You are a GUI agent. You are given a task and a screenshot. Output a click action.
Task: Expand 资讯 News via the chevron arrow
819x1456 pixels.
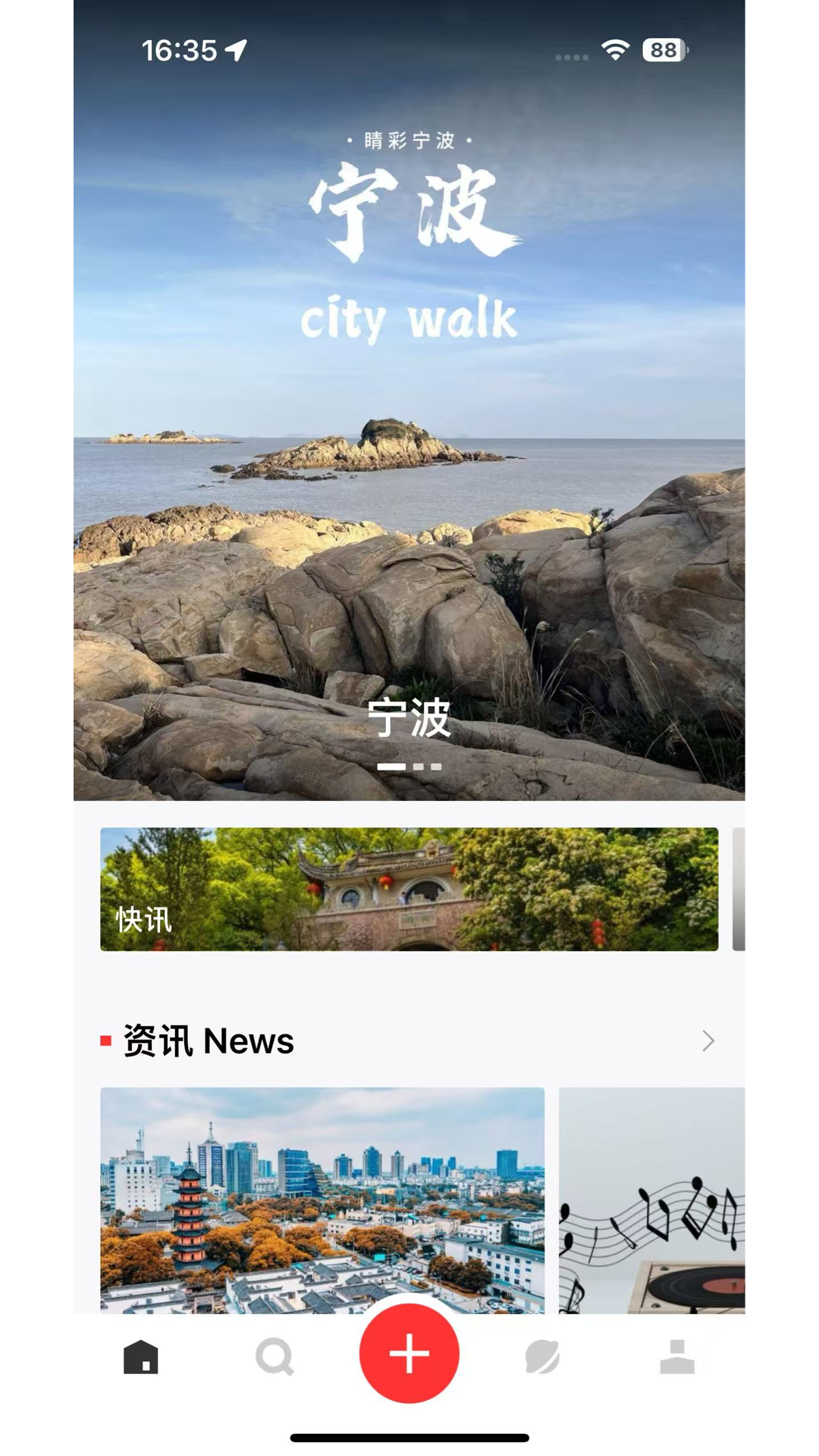click(x=708, y=1041)
